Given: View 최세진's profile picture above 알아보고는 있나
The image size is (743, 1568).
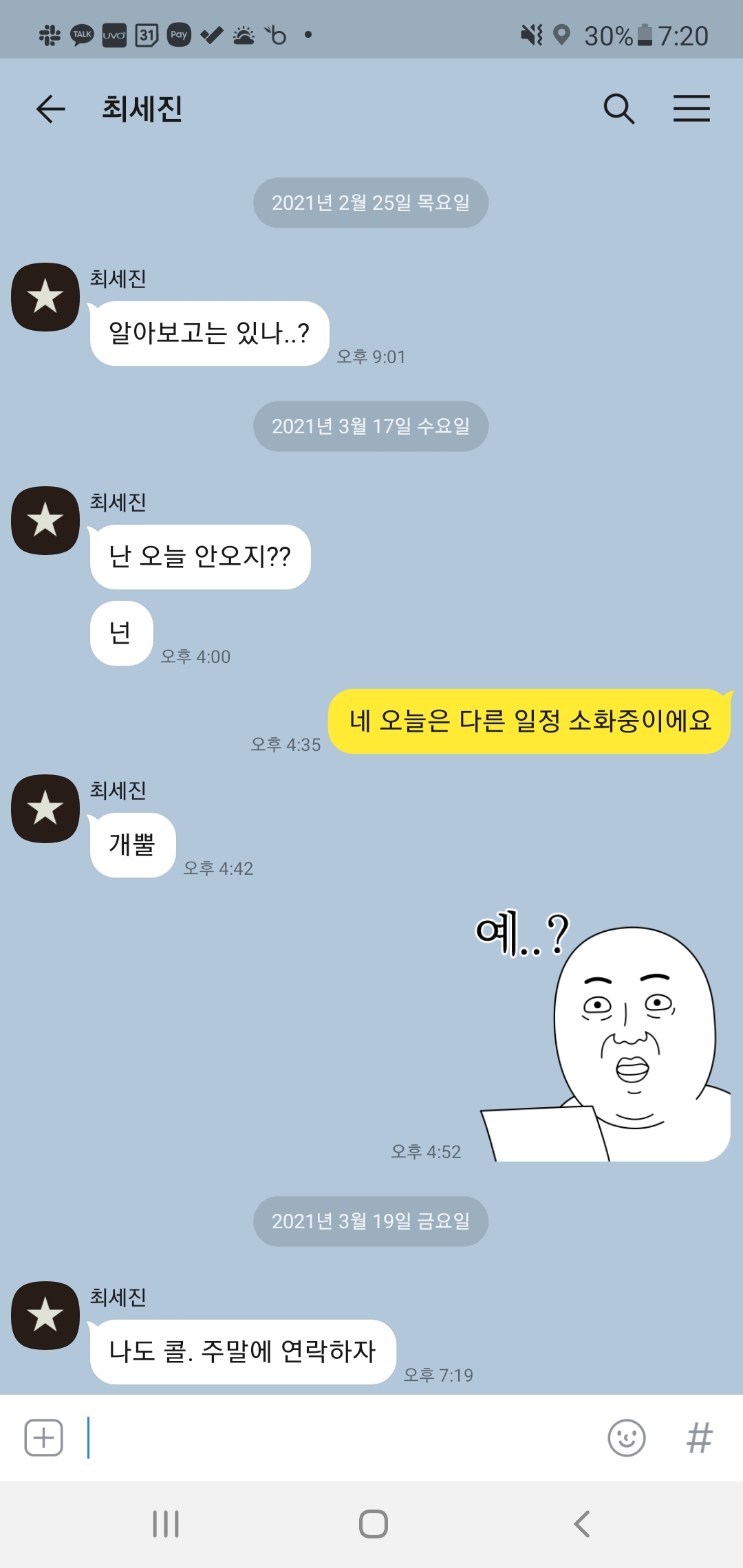Looking at the screenshot, I should tap(45, 297).
